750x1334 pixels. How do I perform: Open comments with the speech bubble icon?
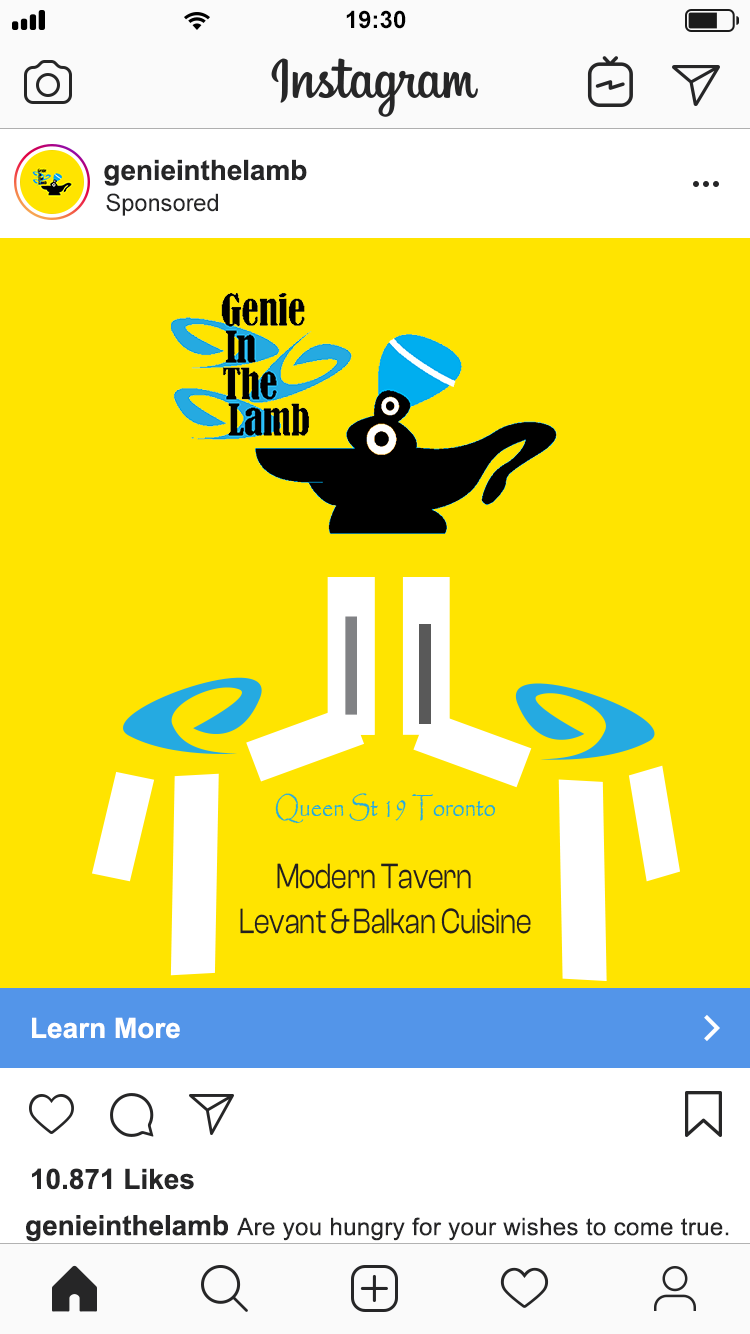(x=131, y=1113)
